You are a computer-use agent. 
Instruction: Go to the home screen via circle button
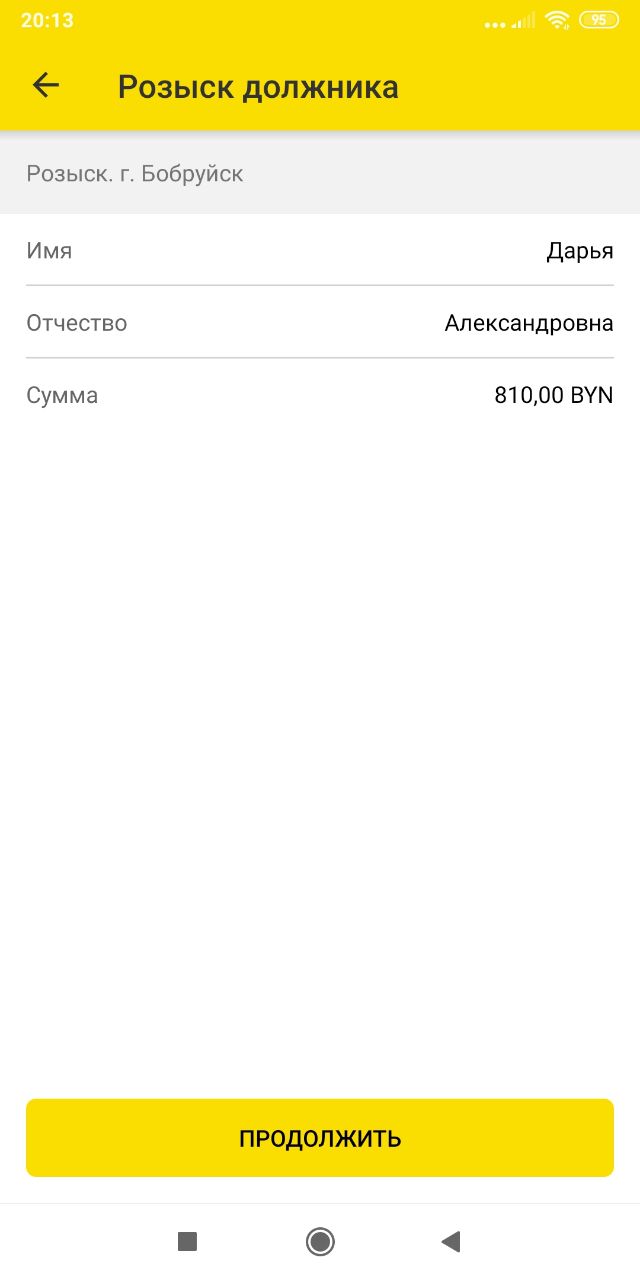(320, 1242)
